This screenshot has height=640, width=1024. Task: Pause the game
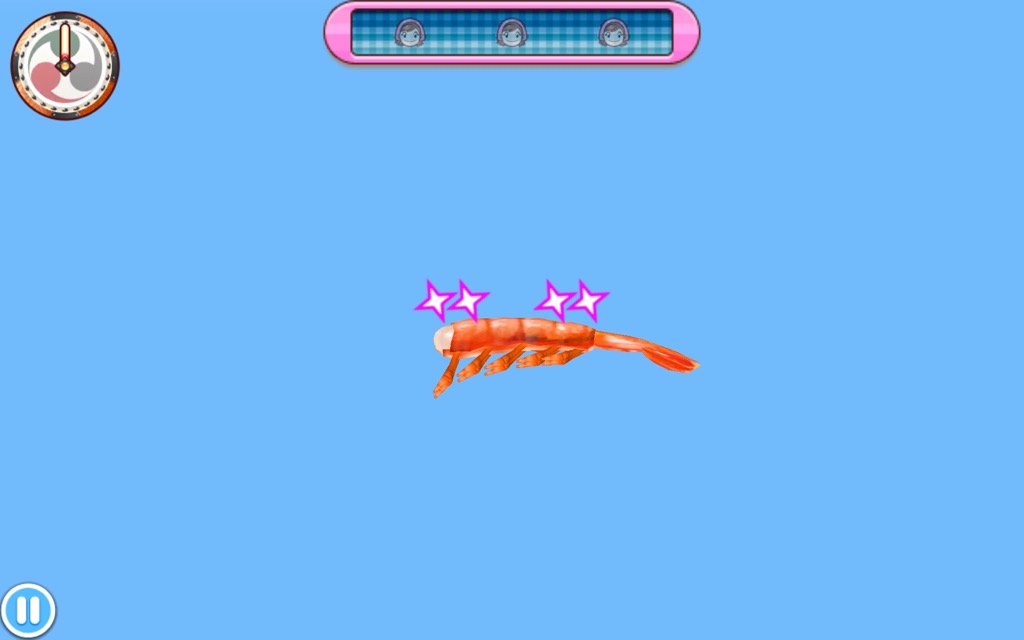(28, 610)
